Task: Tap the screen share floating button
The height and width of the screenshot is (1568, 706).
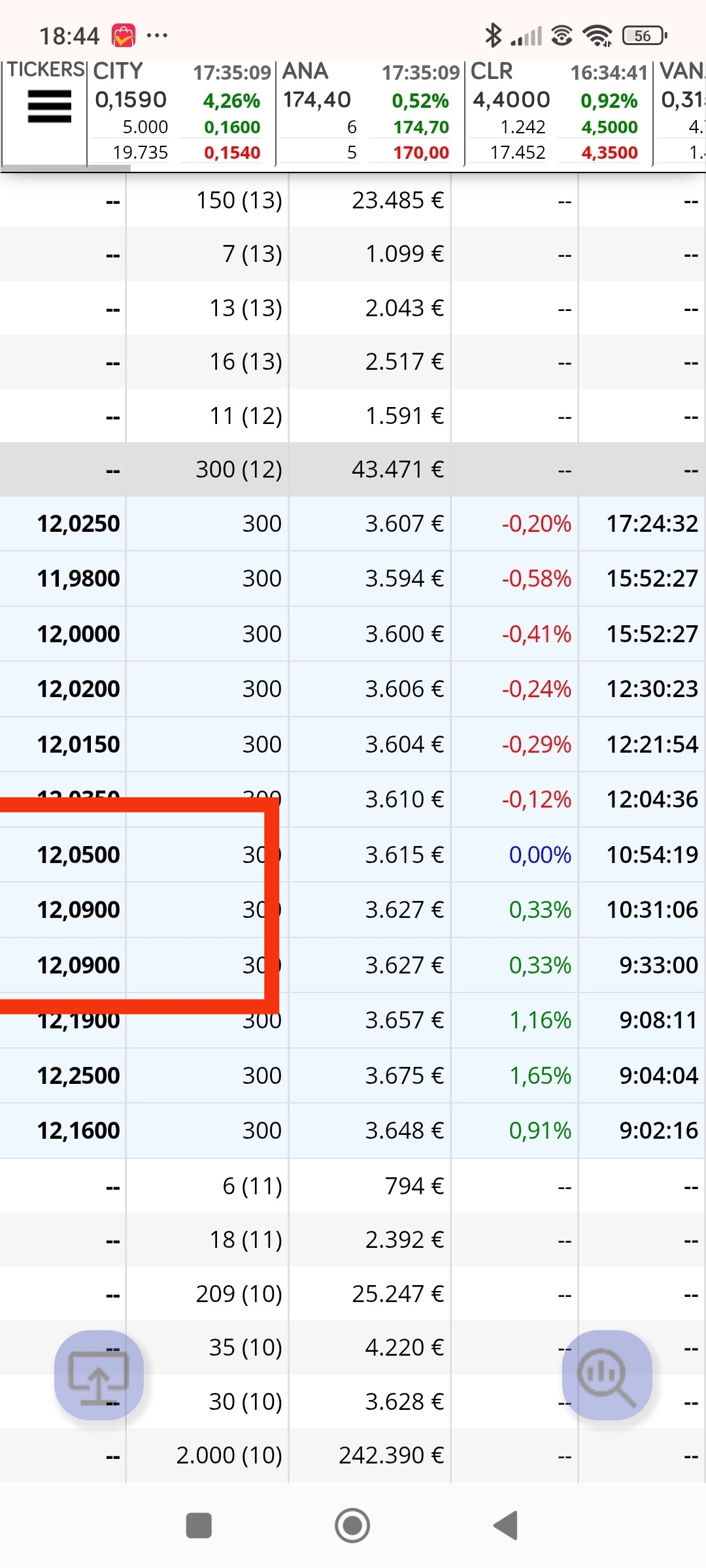Action: [x=99, y=1375]
